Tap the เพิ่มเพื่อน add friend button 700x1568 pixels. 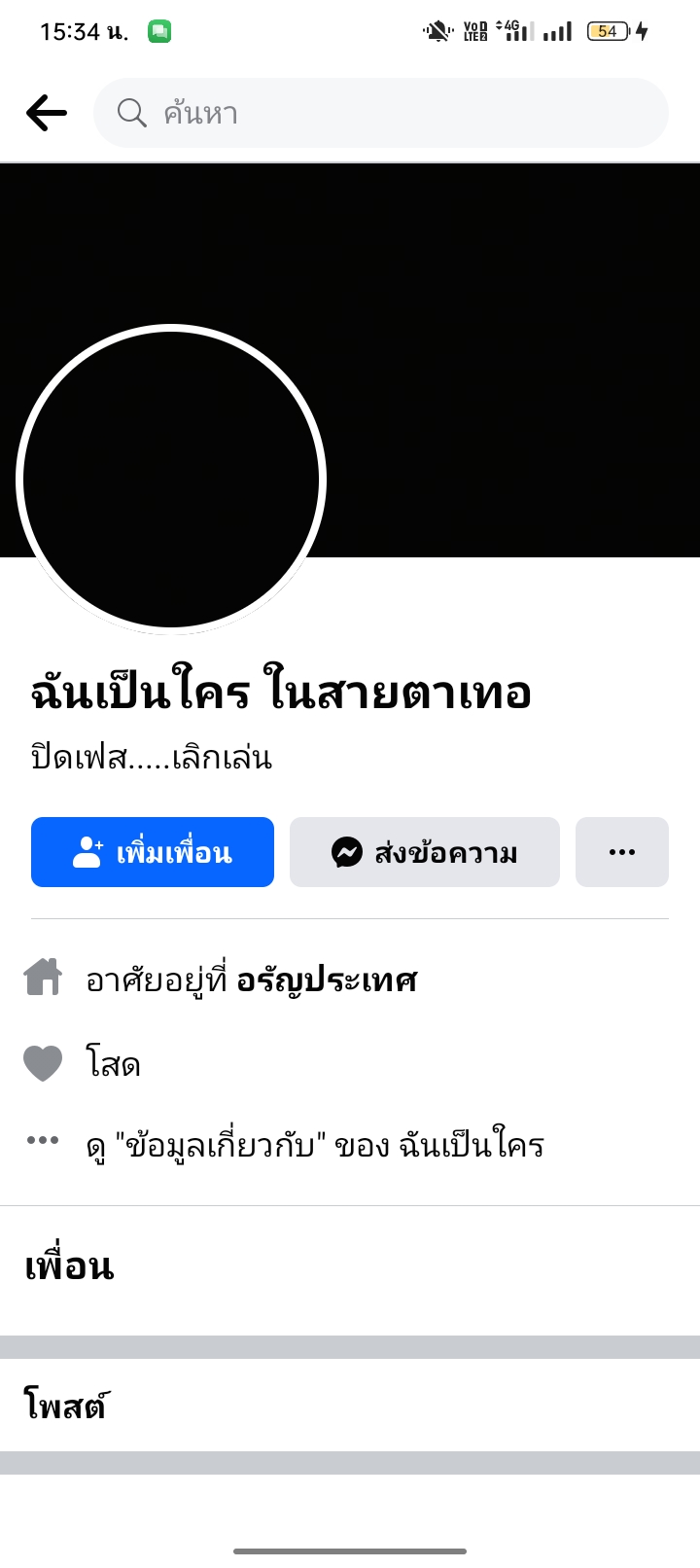click(x=153, y=852)
